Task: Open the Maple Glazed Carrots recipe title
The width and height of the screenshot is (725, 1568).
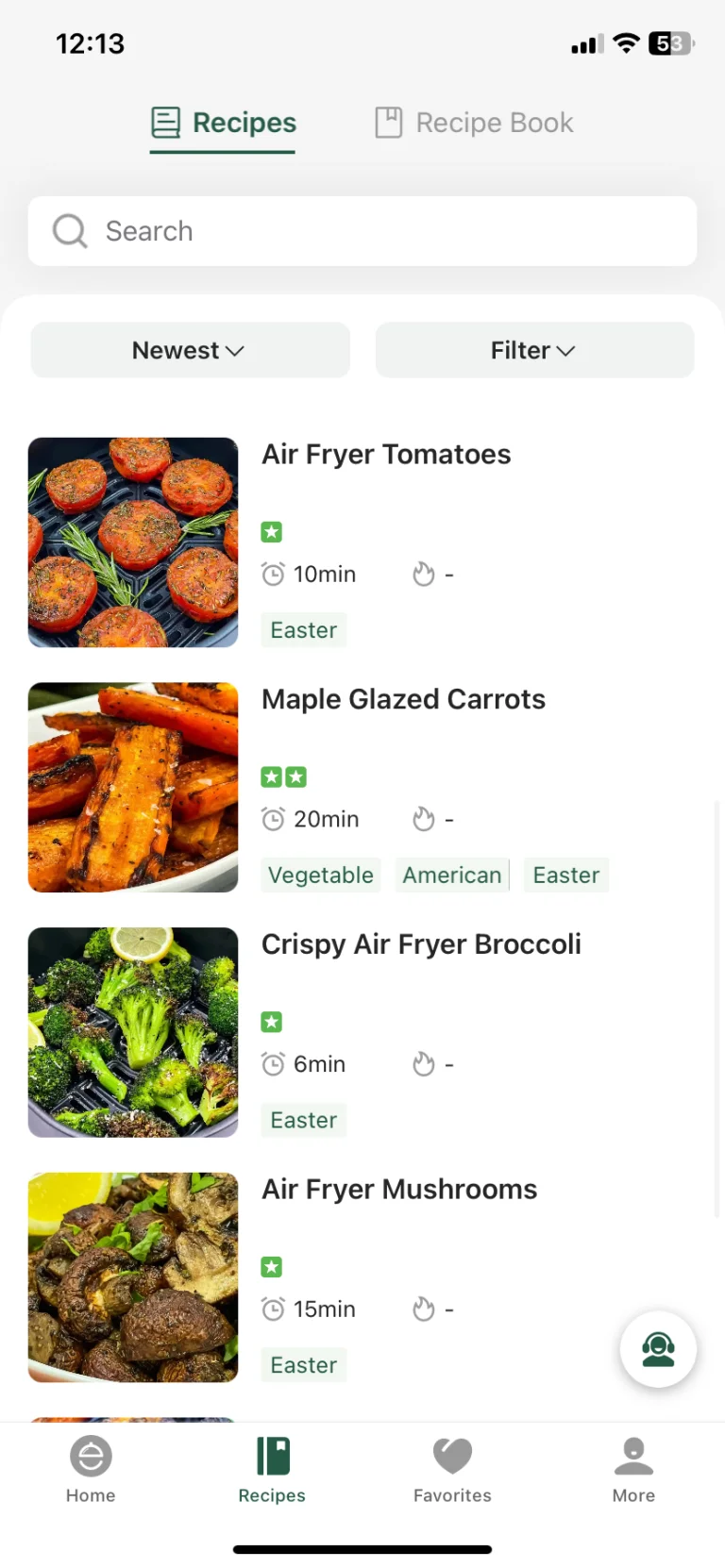Action: pyautogui.click(x=403, y=699)
